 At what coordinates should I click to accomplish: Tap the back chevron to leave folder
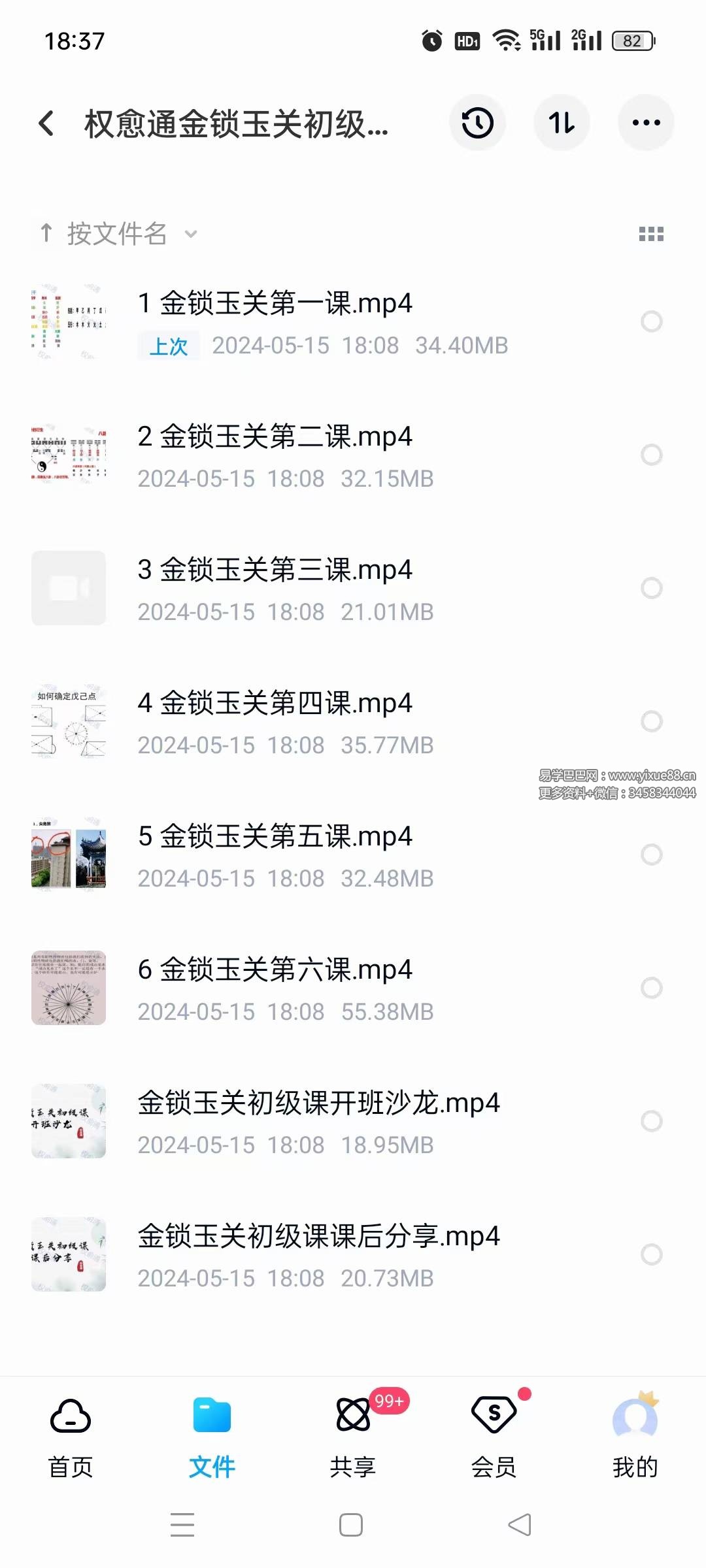(x=46, y=123)
